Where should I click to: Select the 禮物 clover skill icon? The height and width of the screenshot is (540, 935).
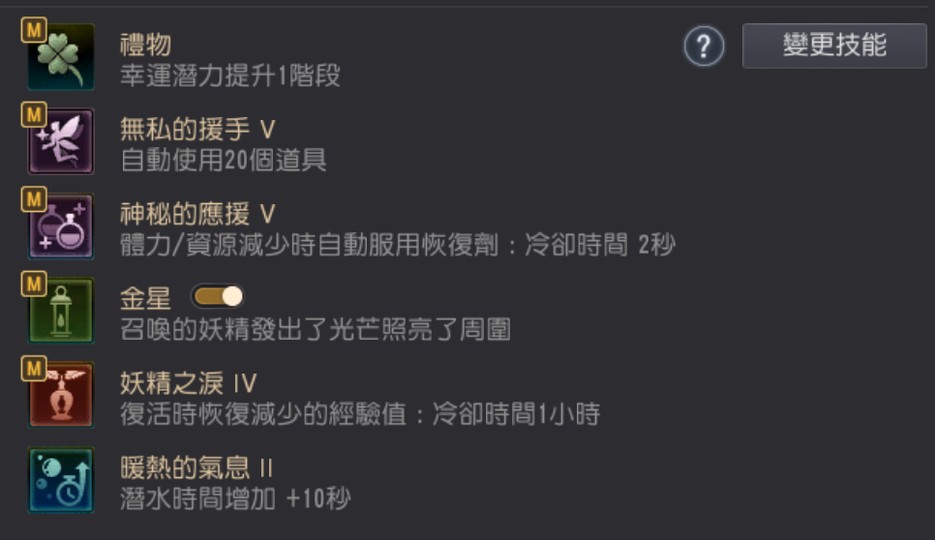[x=61, y=58]
